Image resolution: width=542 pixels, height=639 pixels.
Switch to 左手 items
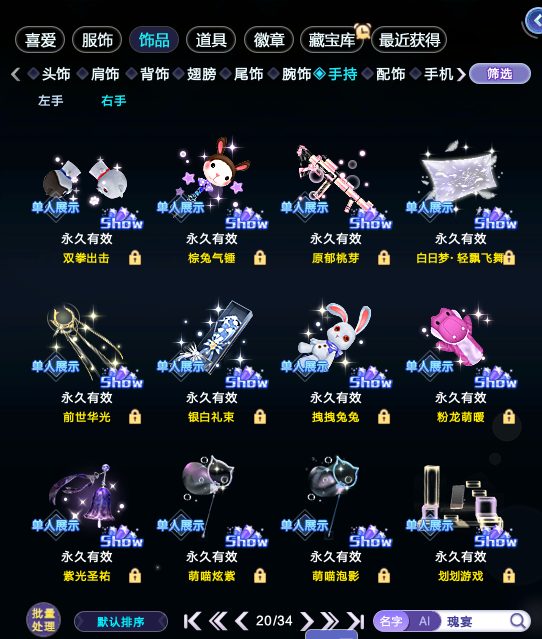click(51, 100)
